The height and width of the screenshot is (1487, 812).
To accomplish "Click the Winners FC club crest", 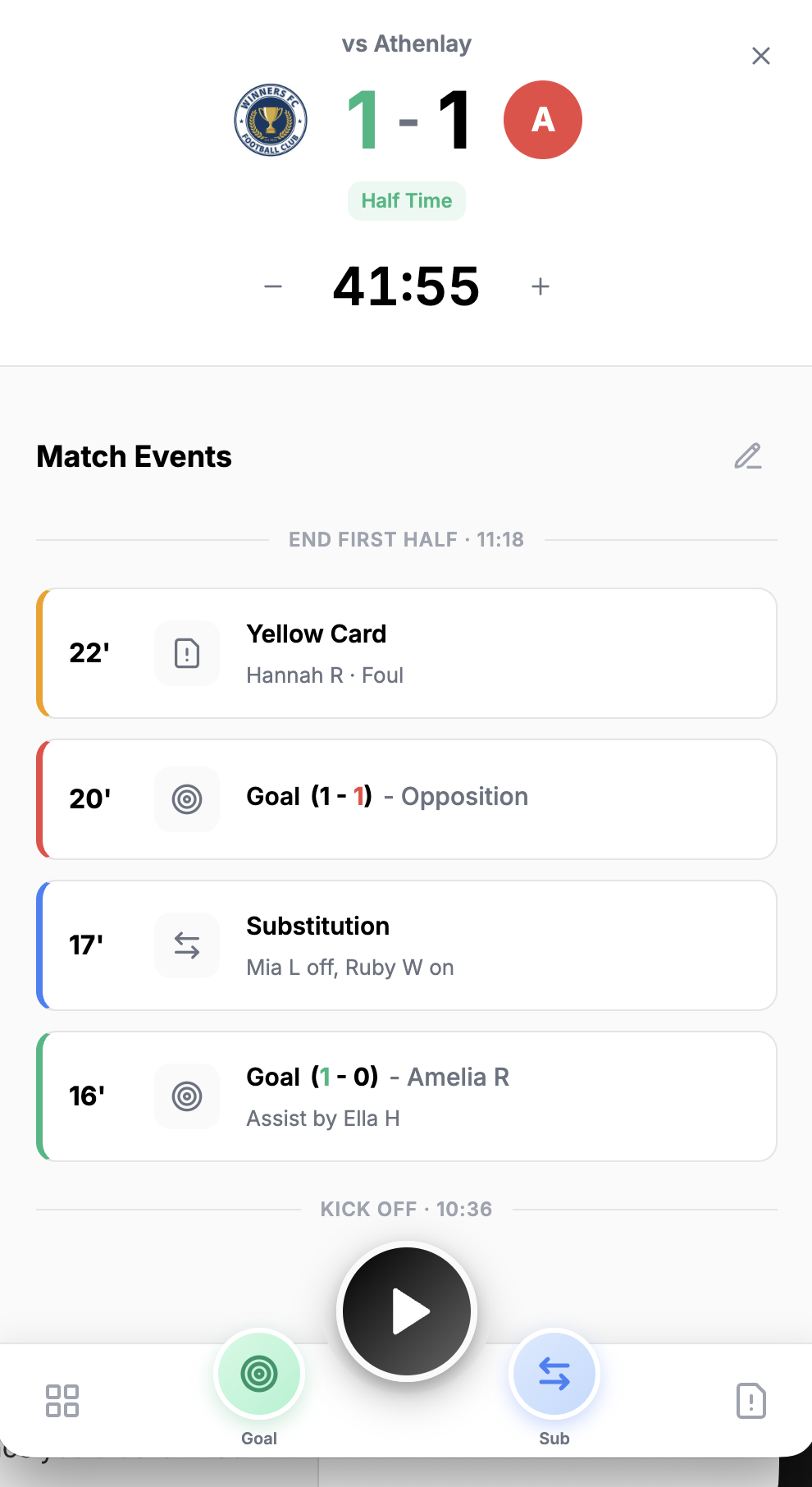I will click(271, 119).
